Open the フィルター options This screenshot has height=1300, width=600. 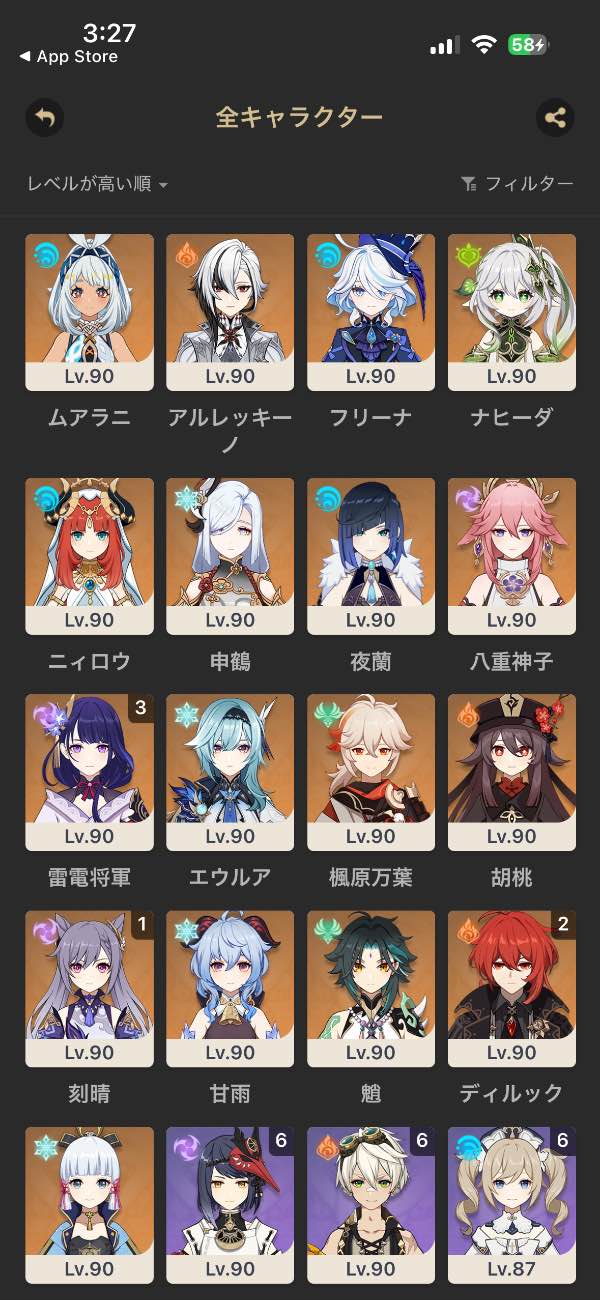coord(517,184)
